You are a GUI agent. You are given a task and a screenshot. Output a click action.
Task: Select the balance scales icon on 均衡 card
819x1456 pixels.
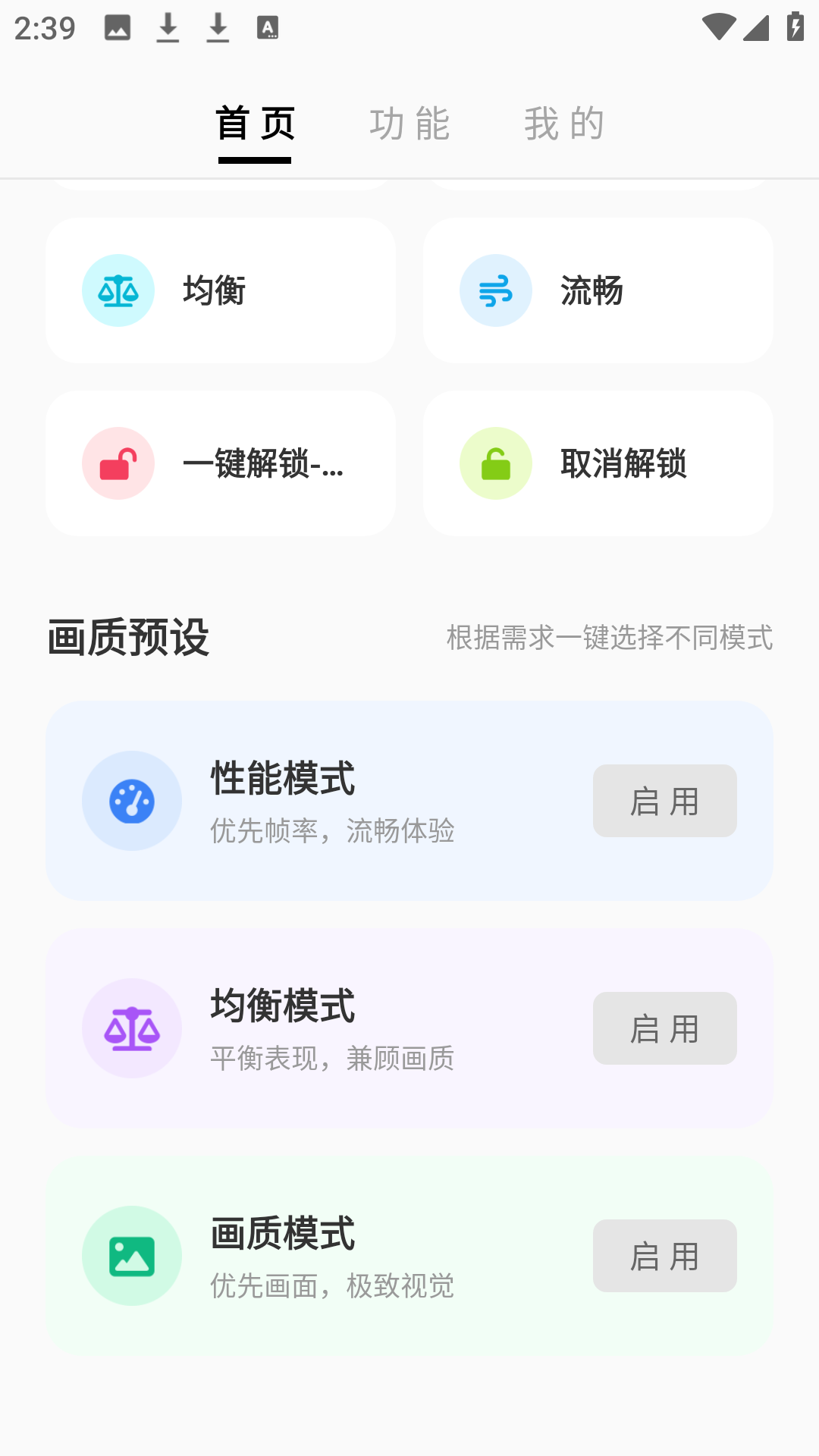click(118, 290)
